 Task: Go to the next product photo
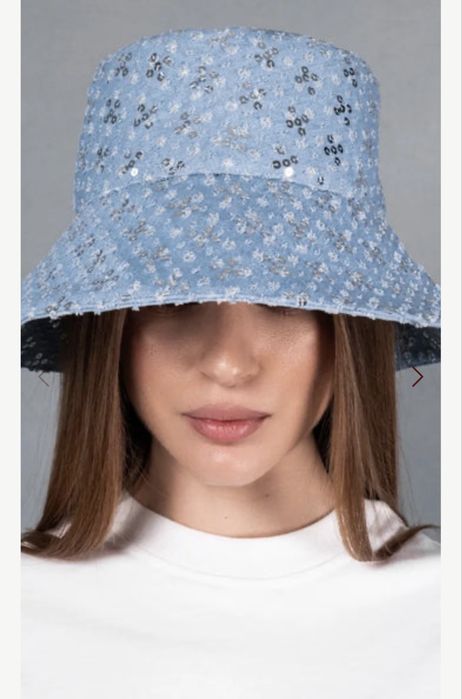pos(417,377)
